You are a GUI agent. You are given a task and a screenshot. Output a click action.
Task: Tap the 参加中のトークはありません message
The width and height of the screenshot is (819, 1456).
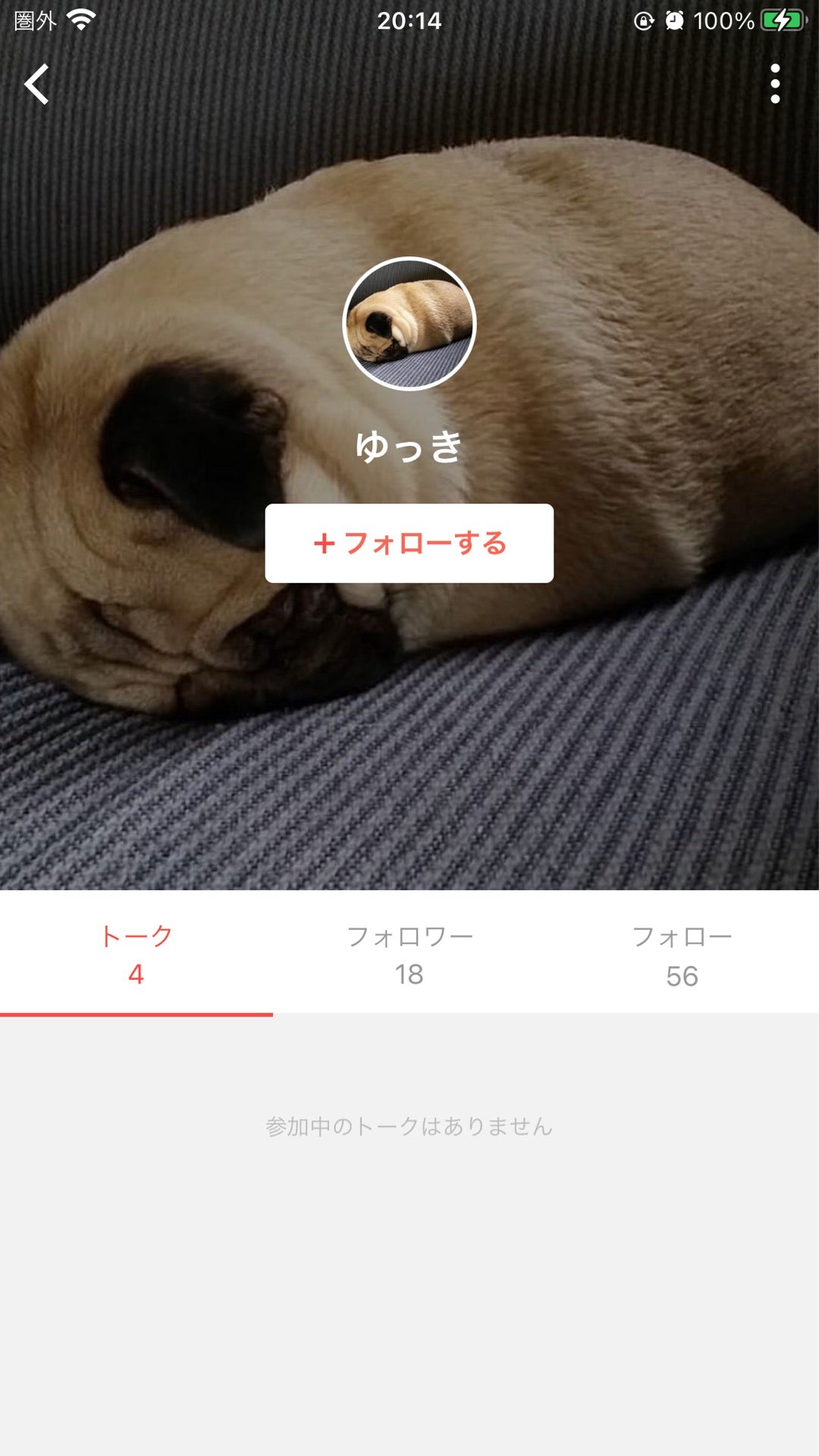pos(409,1126)
